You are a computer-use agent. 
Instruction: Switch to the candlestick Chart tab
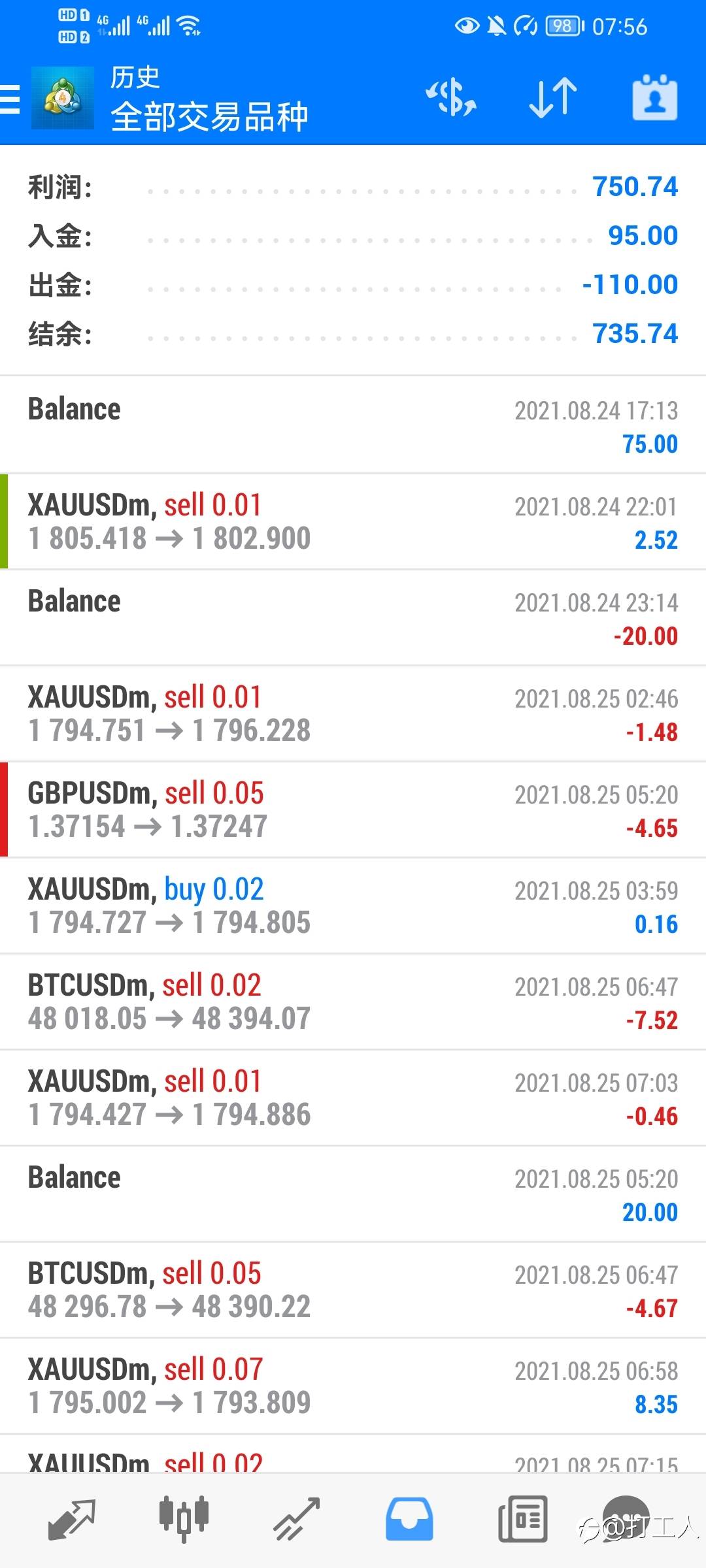tap(184, 1518)
